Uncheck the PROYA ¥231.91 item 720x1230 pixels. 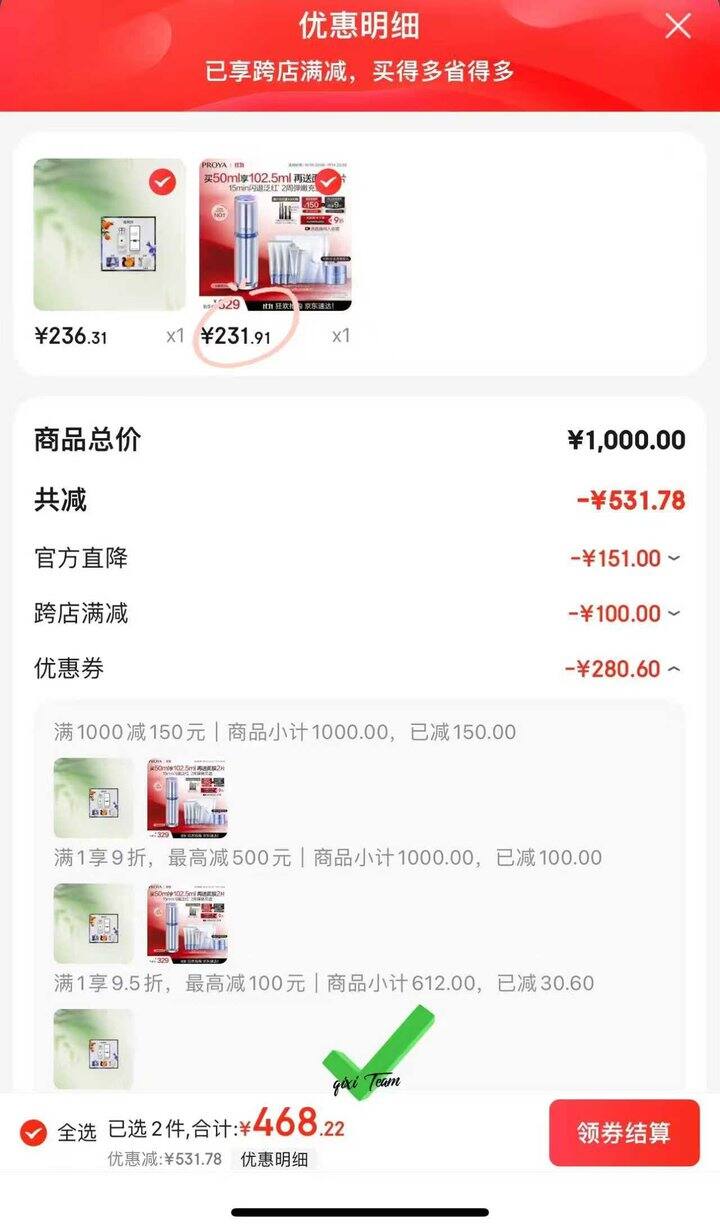coord(328,182)
